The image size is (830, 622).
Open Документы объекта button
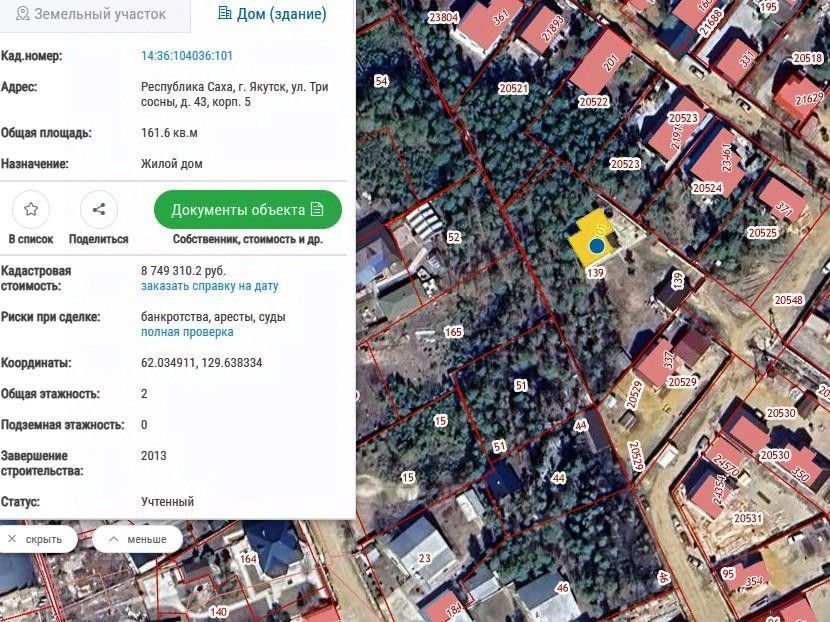pyautogui.click(x=247, y=210)
